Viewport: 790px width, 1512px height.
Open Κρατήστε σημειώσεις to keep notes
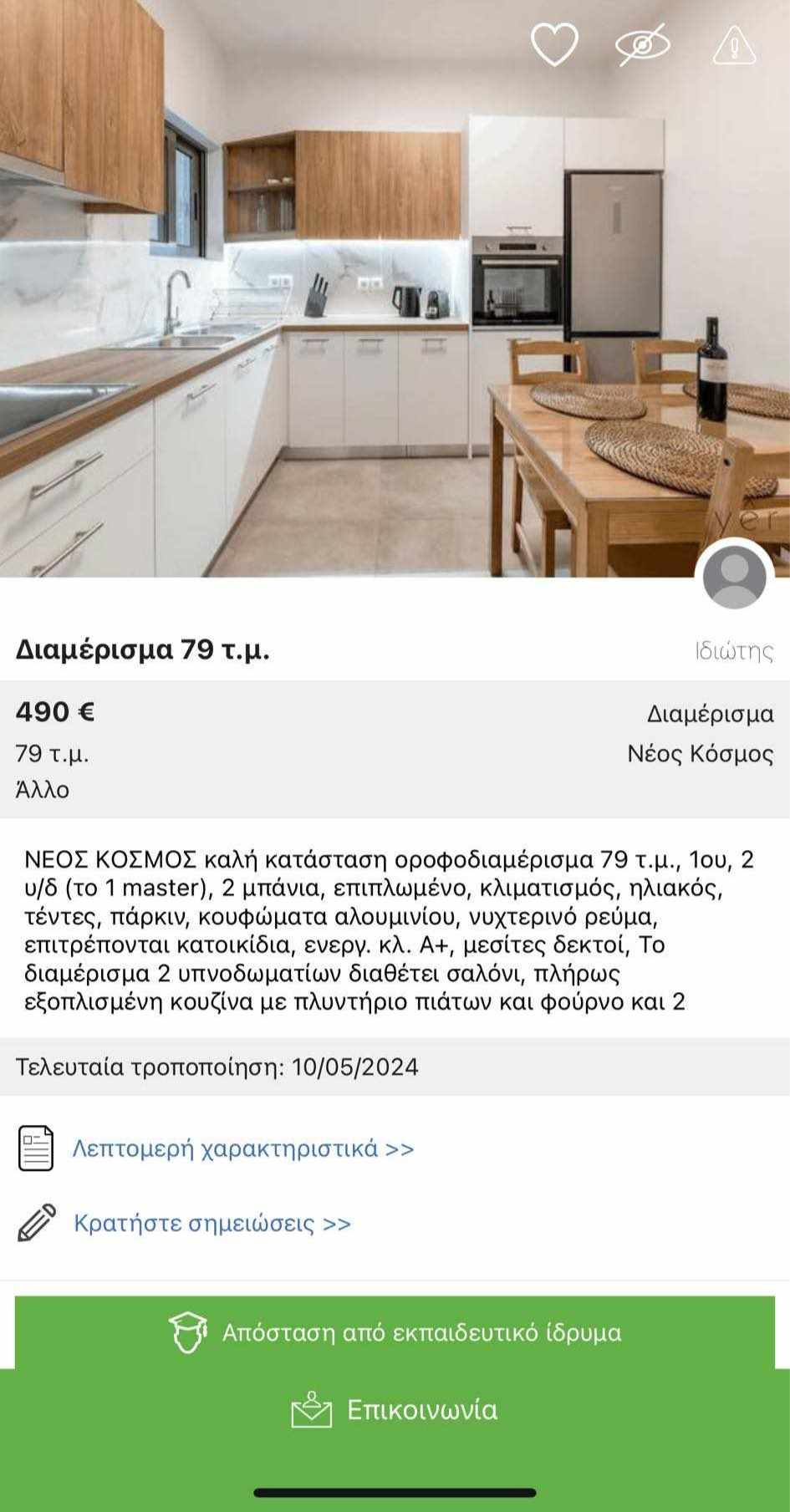212,1224
